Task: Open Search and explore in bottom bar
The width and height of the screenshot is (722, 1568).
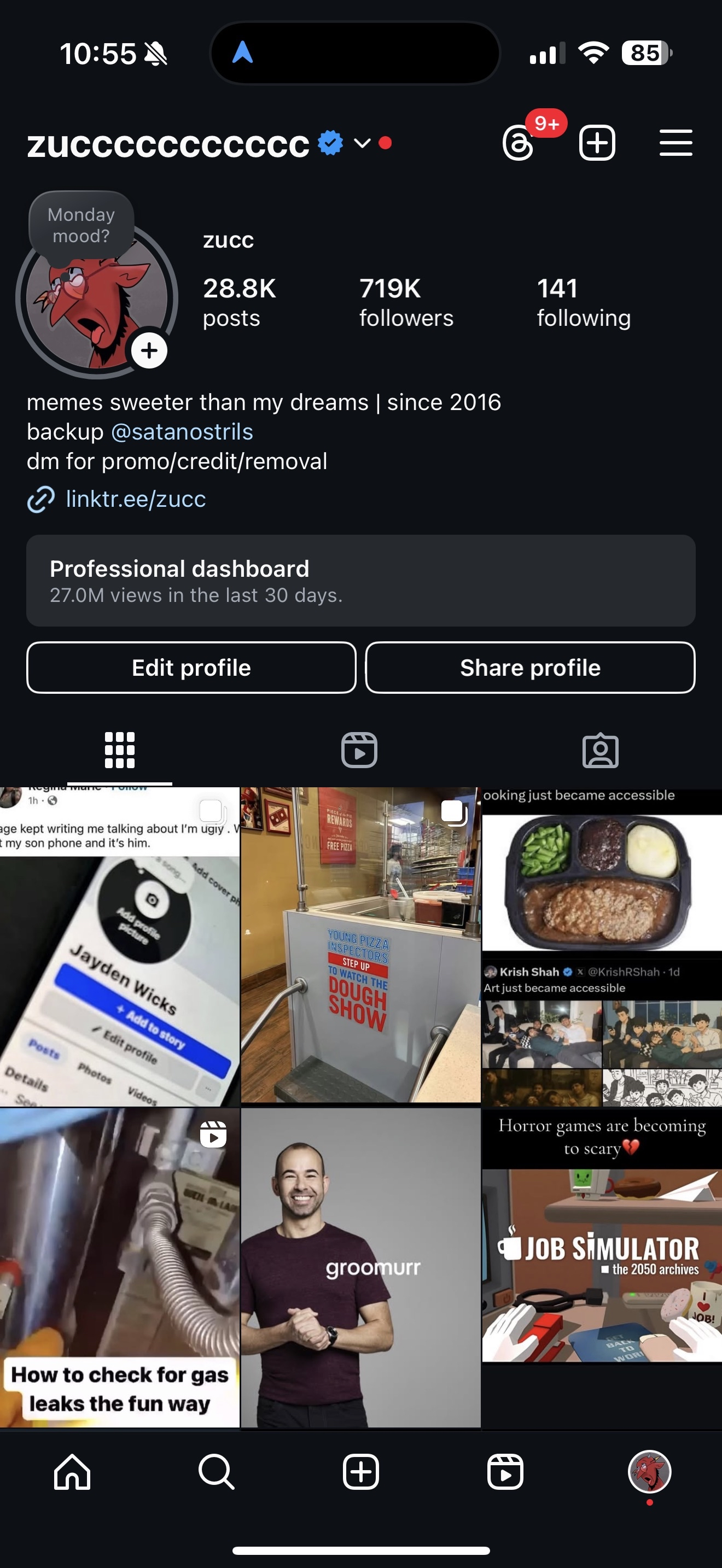Action: [216, 1472]
